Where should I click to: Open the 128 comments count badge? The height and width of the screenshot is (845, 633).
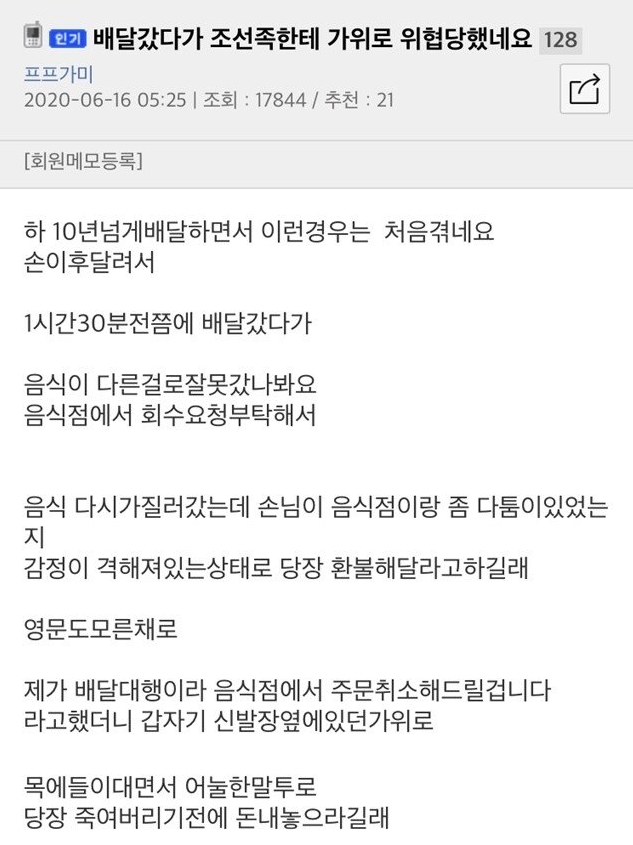[x=560, y=40]
